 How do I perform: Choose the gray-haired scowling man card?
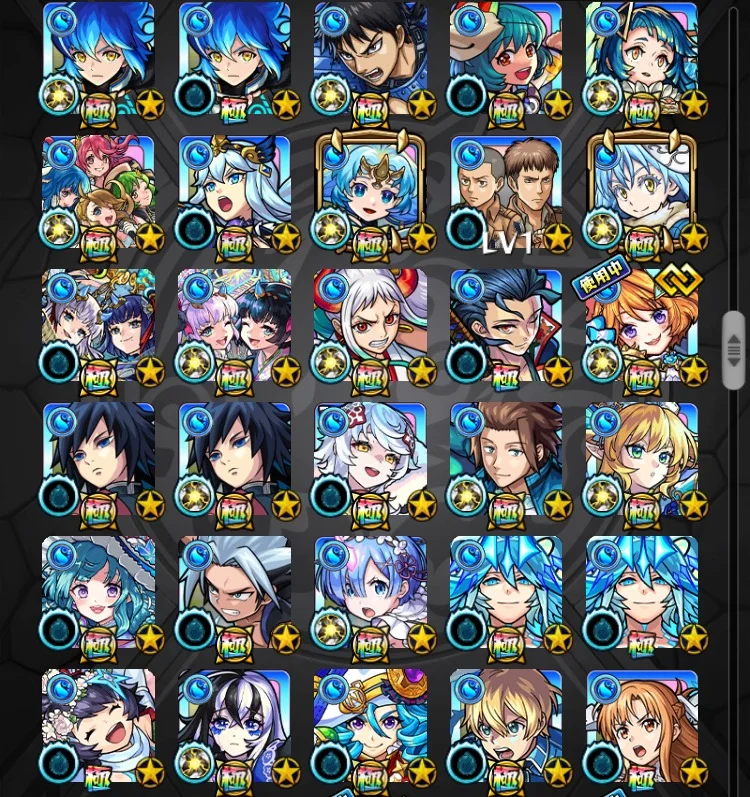tap(234, 593)
